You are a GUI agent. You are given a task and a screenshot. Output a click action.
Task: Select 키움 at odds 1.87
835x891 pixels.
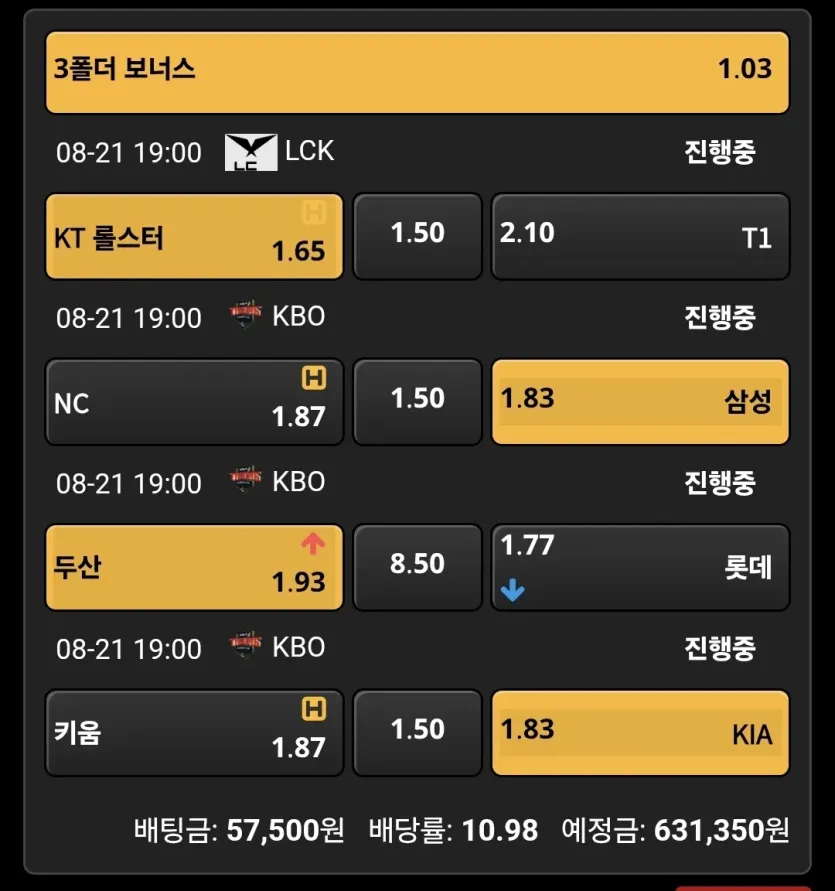[194, 733]
